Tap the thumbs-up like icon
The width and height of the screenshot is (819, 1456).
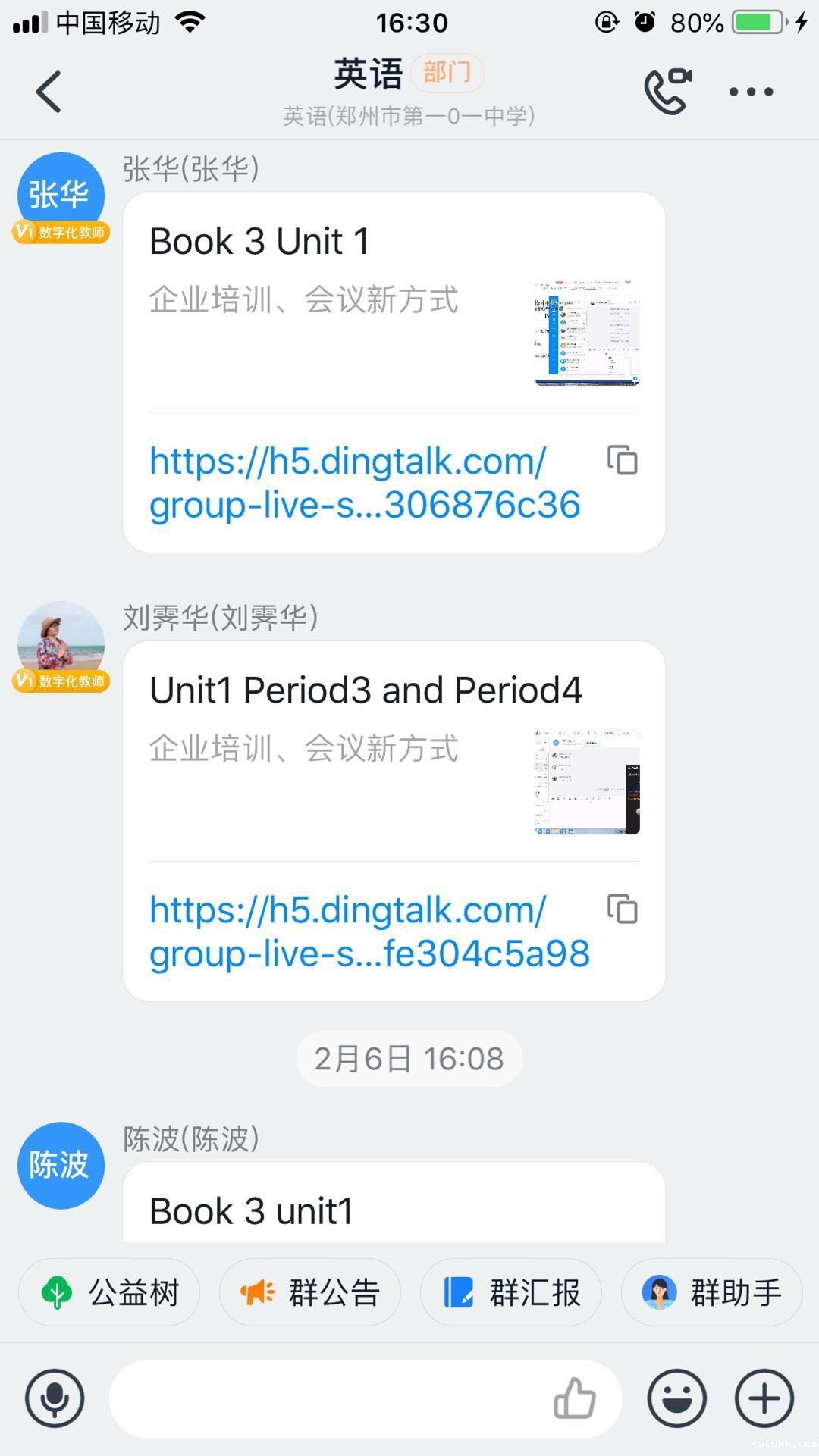click(x=578, y=1398)
